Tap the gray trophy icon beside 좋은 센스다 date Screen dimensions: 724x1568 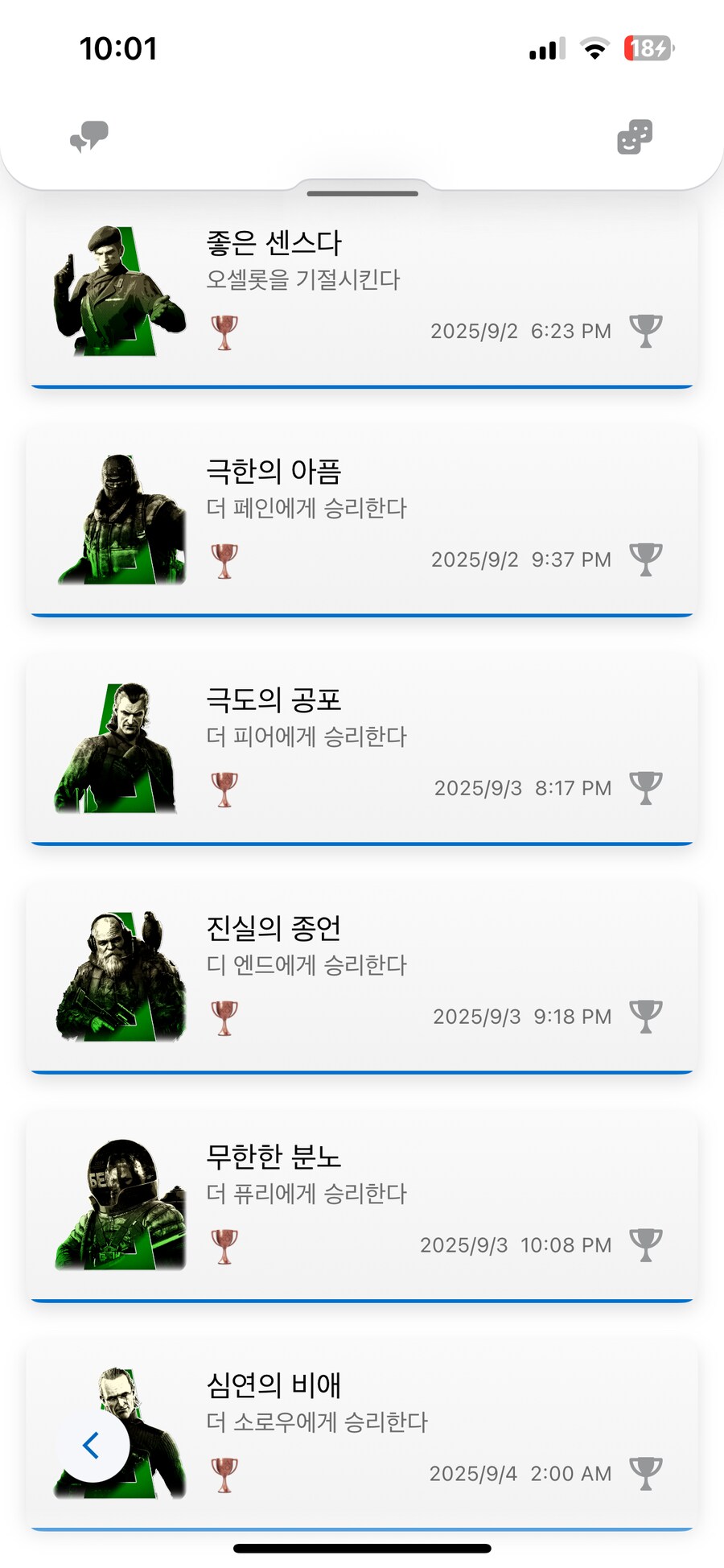[x=646, y=330]
